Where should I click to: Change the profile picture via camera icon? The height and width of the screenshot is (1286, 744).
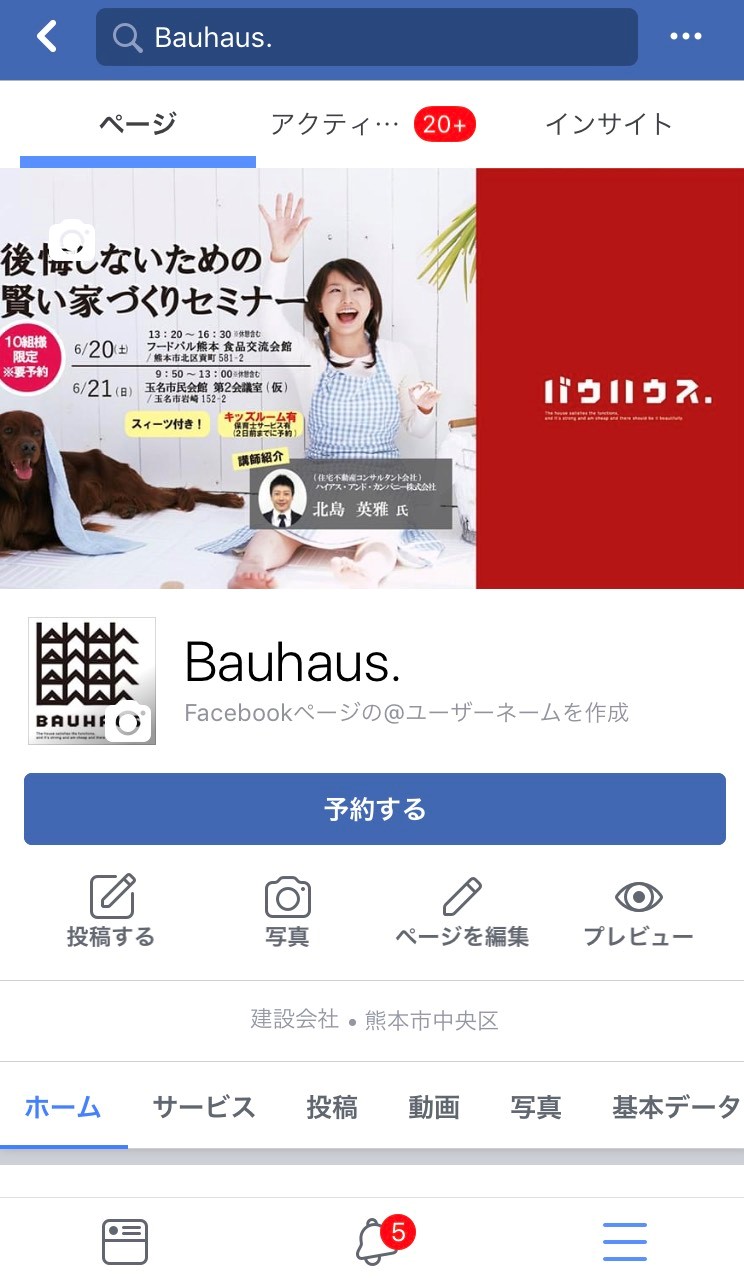coord(127,721)
